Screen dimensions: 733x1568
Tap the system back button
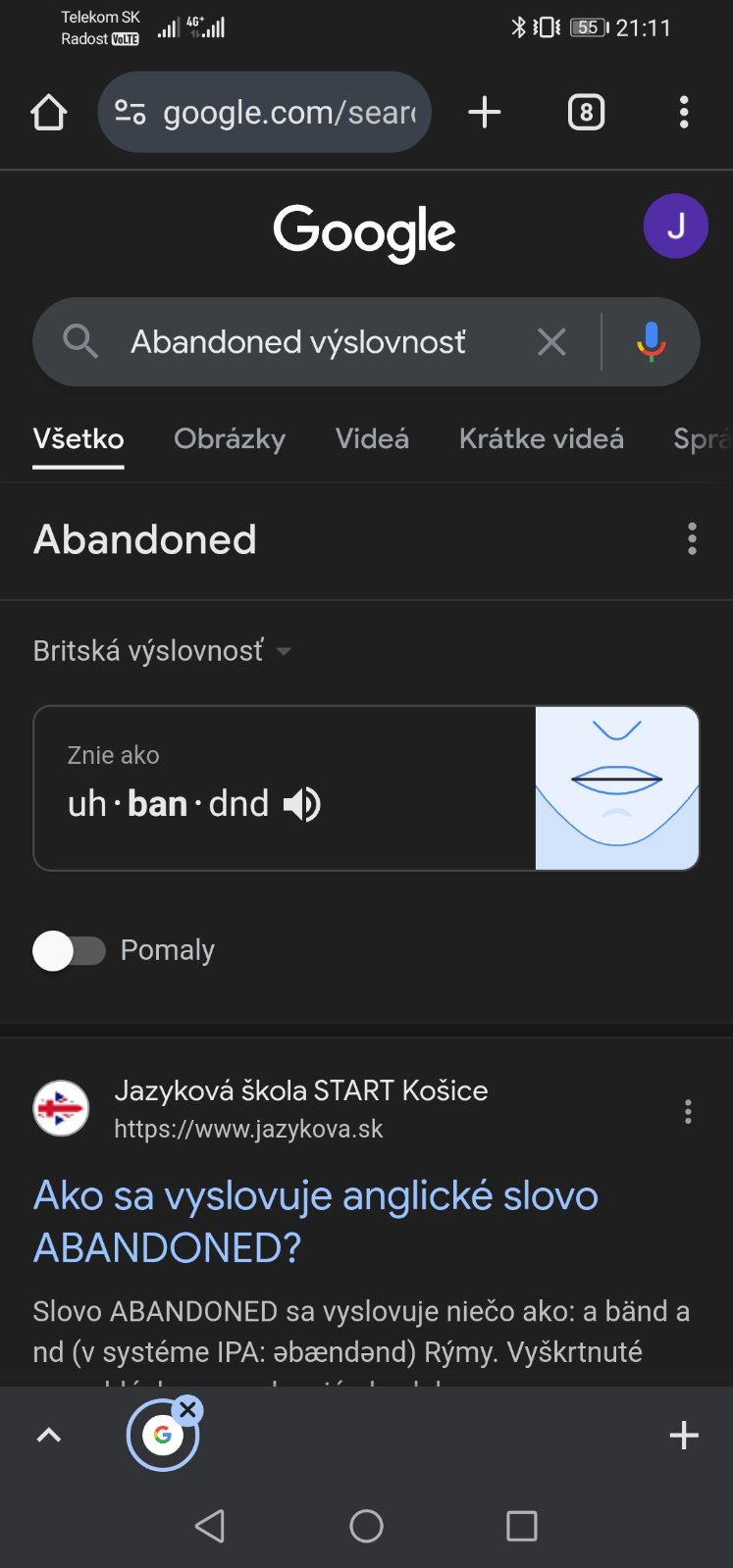(x=210, y=1526)
